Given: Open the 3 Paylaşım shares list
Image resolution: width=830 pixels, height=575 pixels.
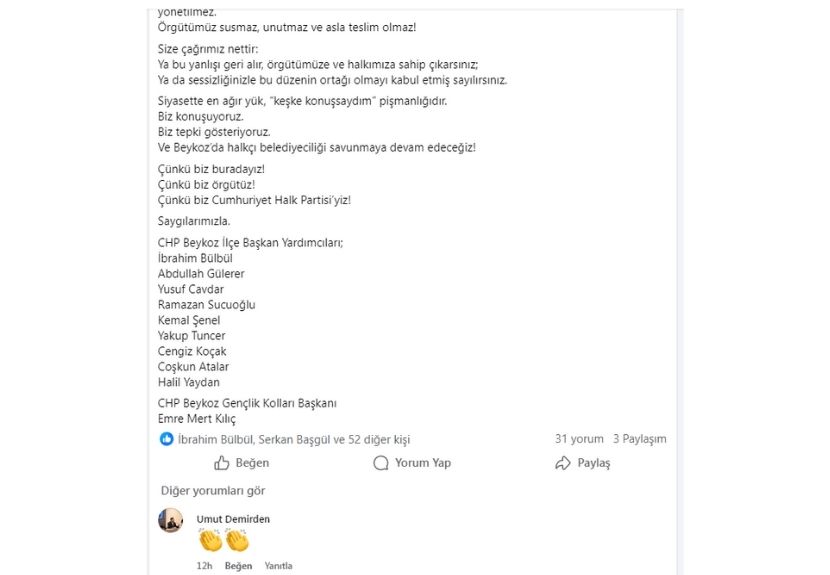Looking at the screenshot, I should [639, 439].
